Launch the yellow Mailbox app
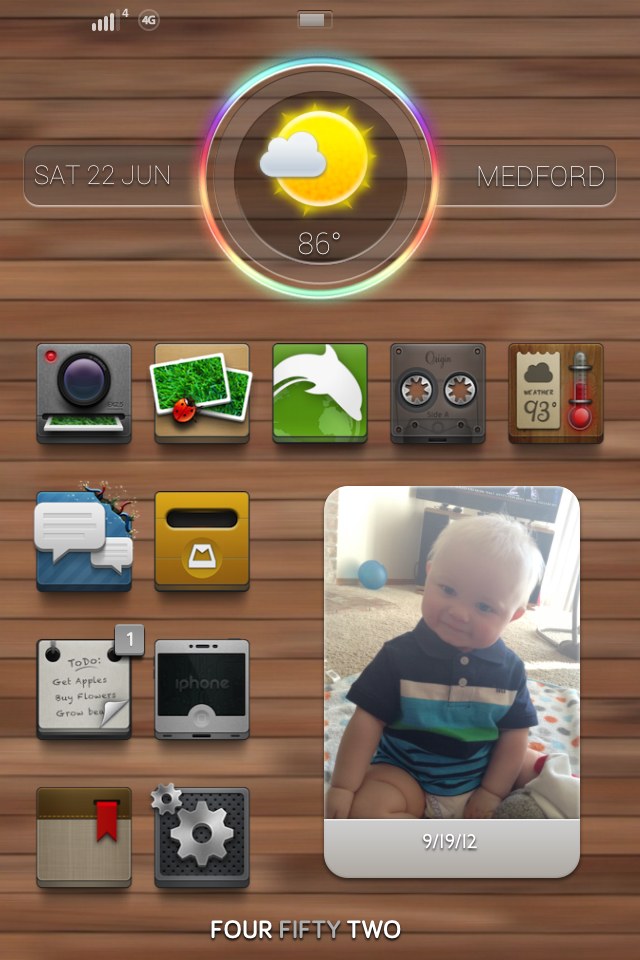The height and width of the screenshot is (960, 640). 202,540
